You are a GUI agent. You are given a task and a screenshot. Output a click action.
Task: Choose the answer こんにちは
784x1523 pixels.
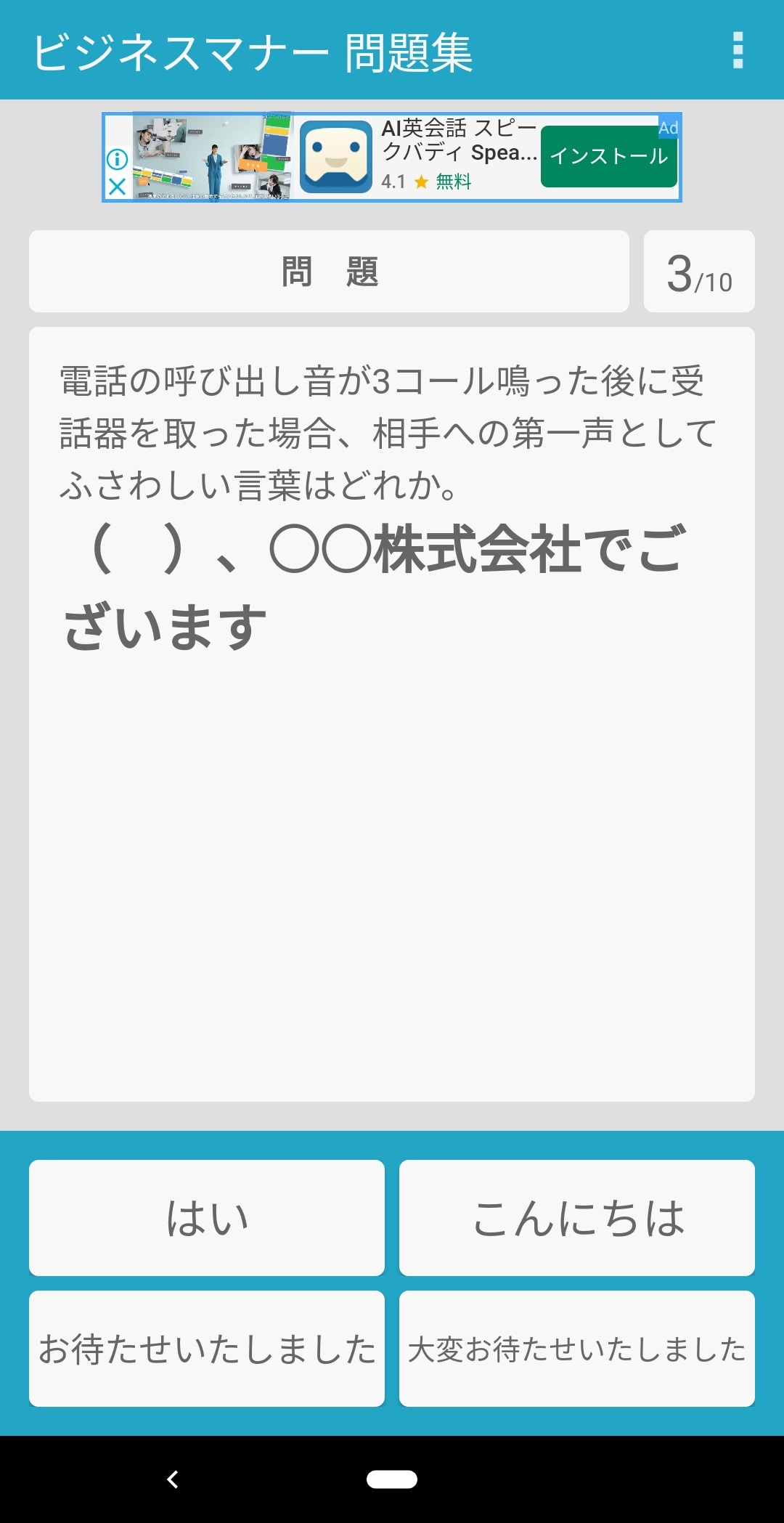[x=577, y=1218]
